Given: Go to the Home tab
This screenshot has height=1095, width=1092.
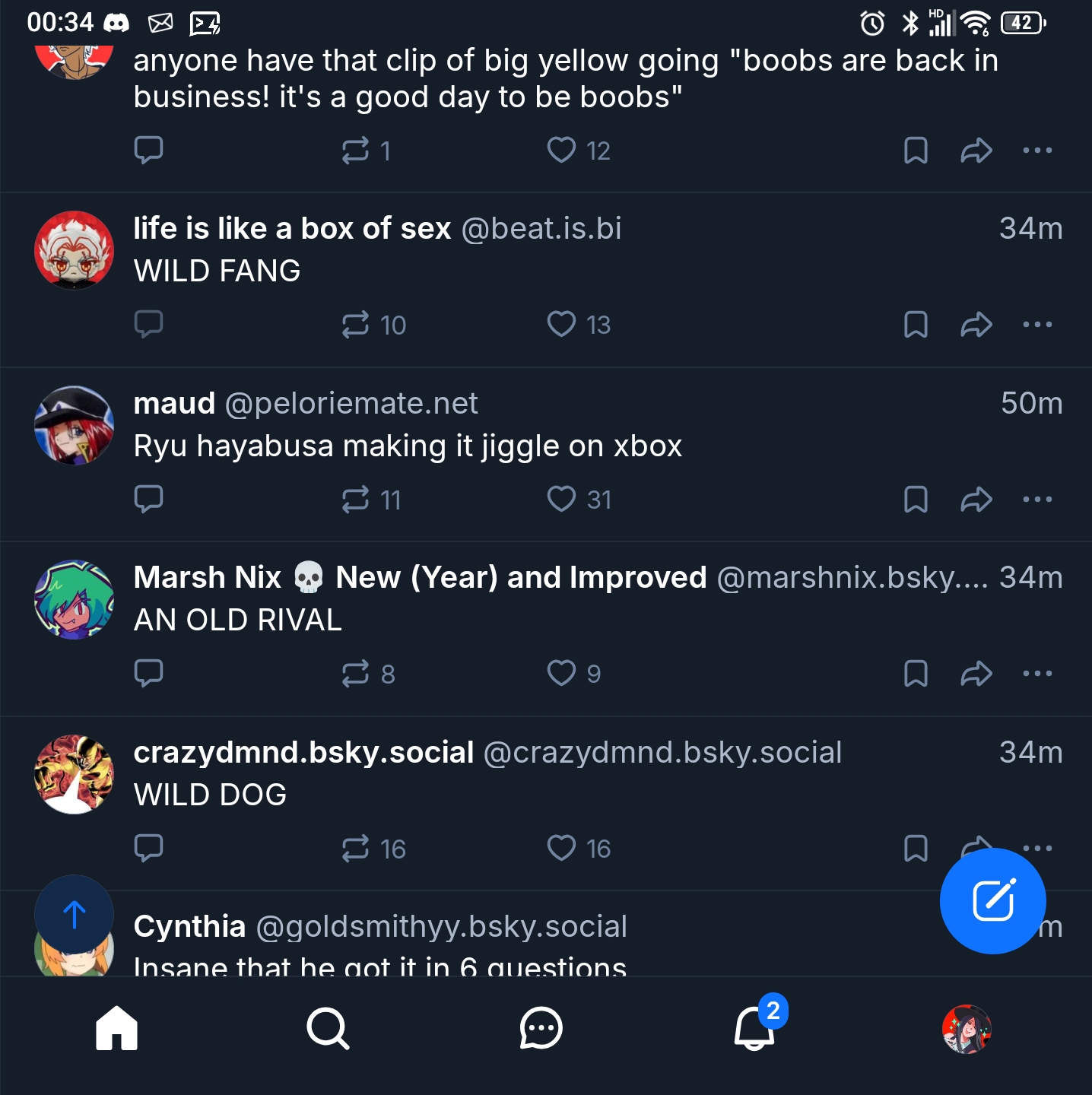Looking at the screenshot, I should pyautogui.click(x=117, y=1028).
